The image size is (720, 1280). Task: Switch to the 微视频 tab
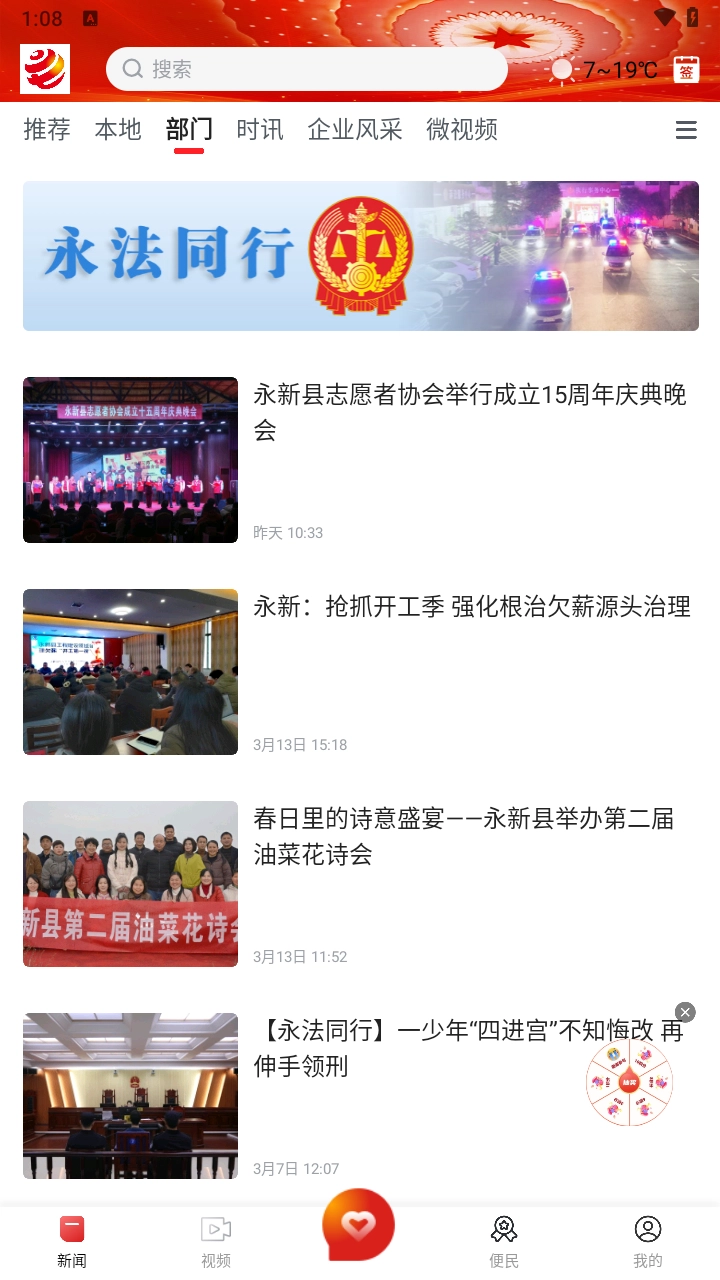462,130
